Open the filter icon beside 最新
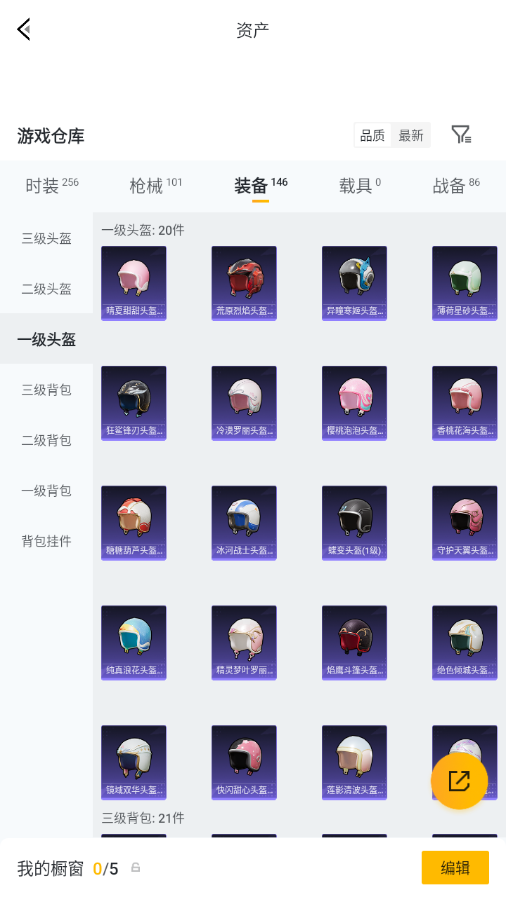 point(461,135)
